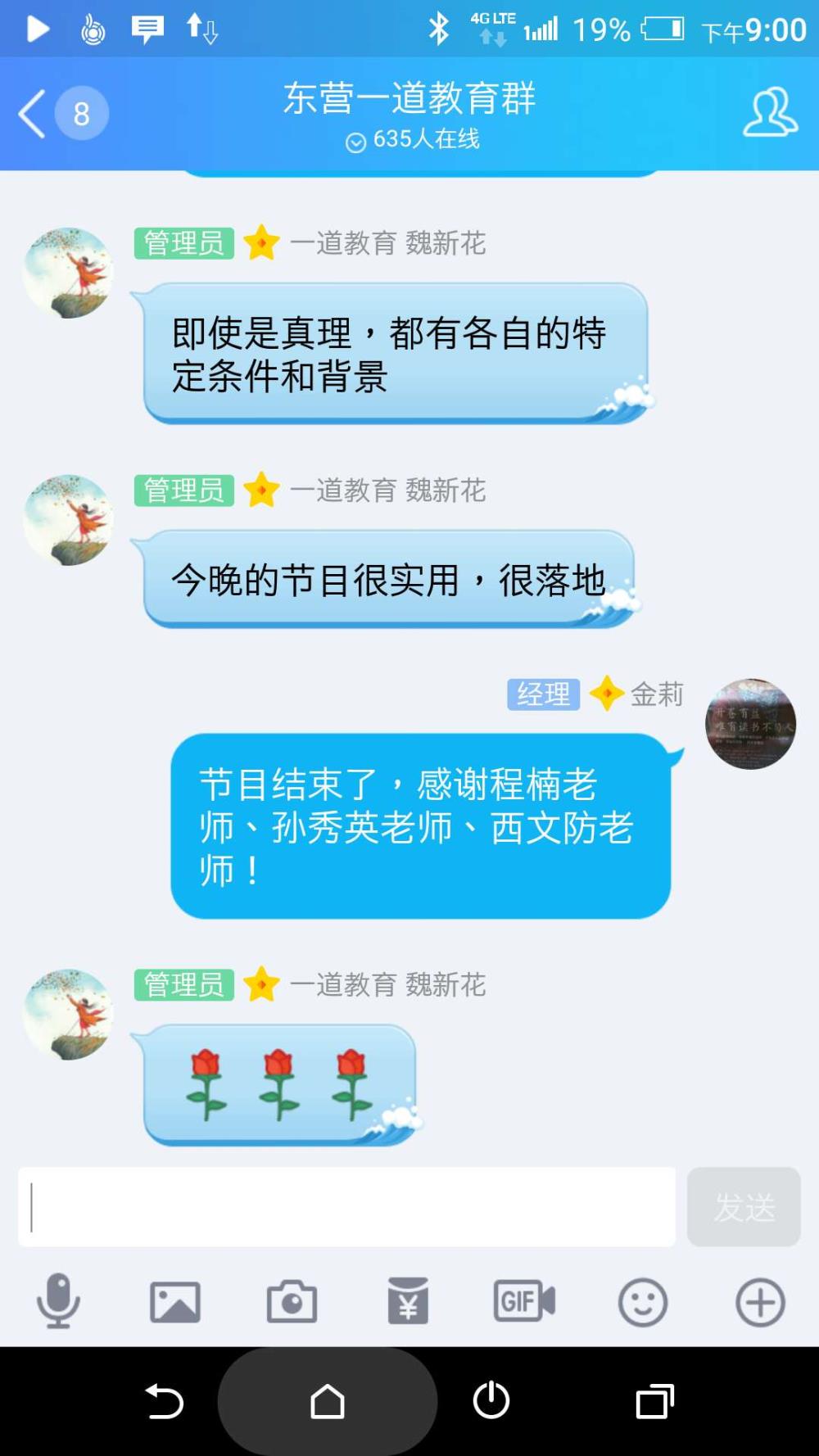Open the recent apps button
The image size is (819, 1456).
(655, 1401)
